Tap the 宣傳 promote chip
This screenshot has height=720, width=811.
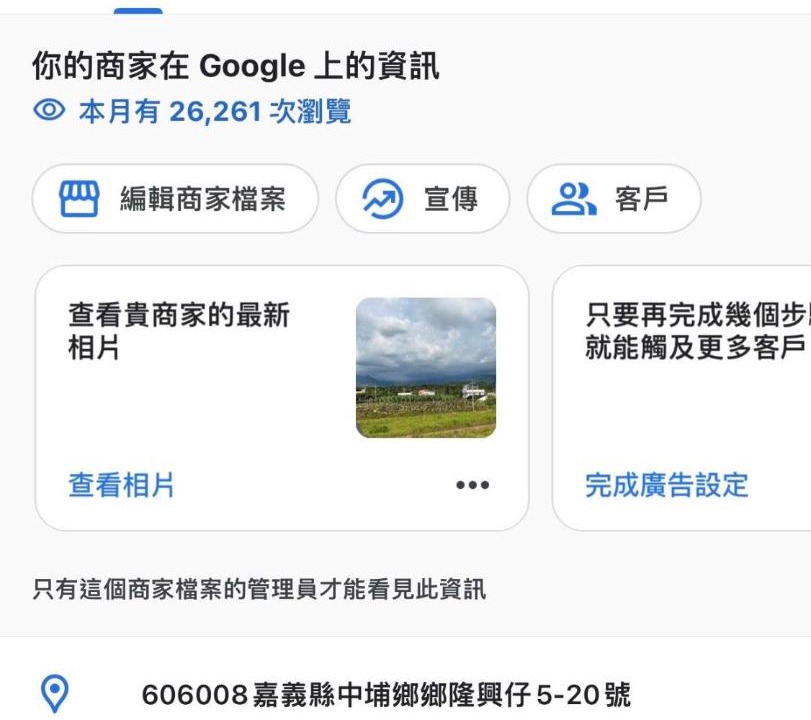422,199
